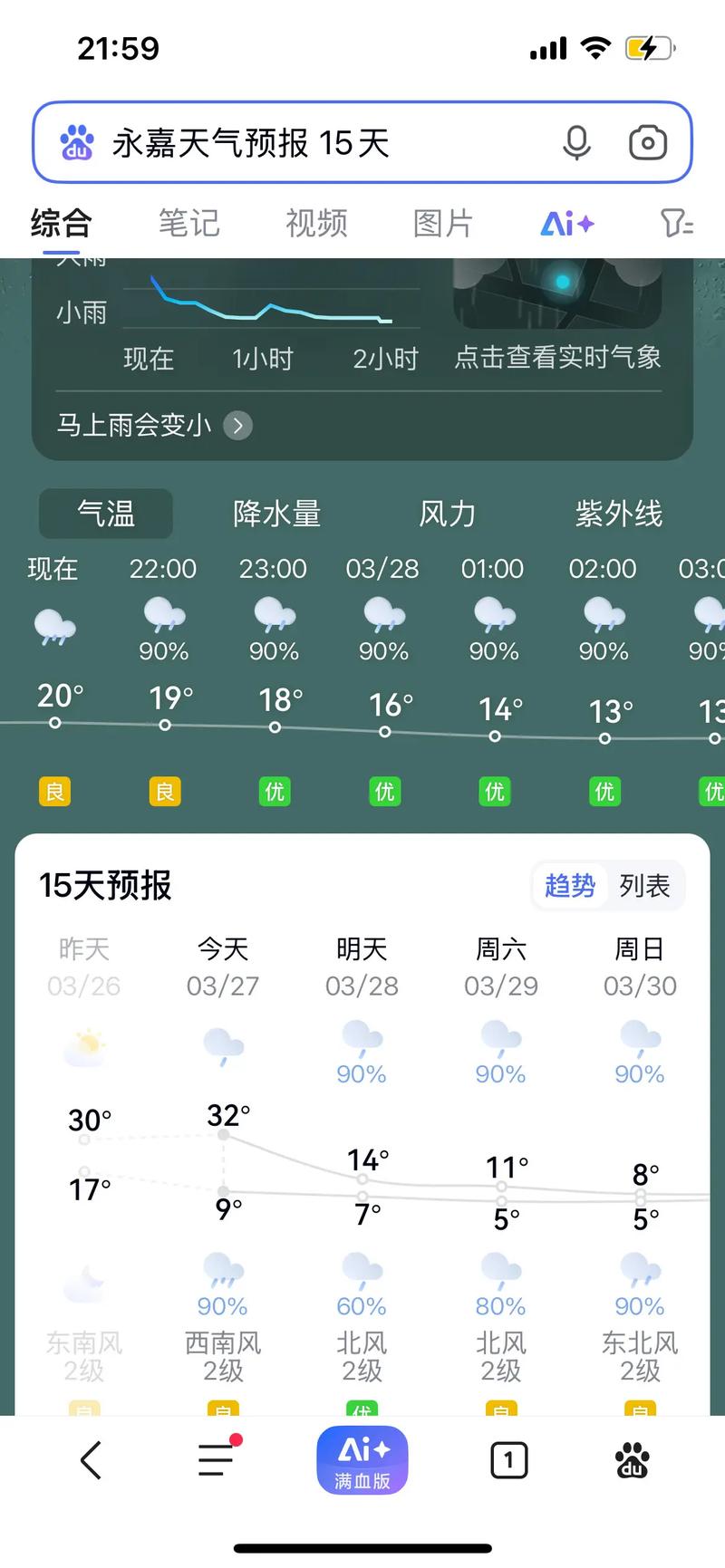
Task: Expand 马上雨会变小 details via chevron
Action: 237,426
